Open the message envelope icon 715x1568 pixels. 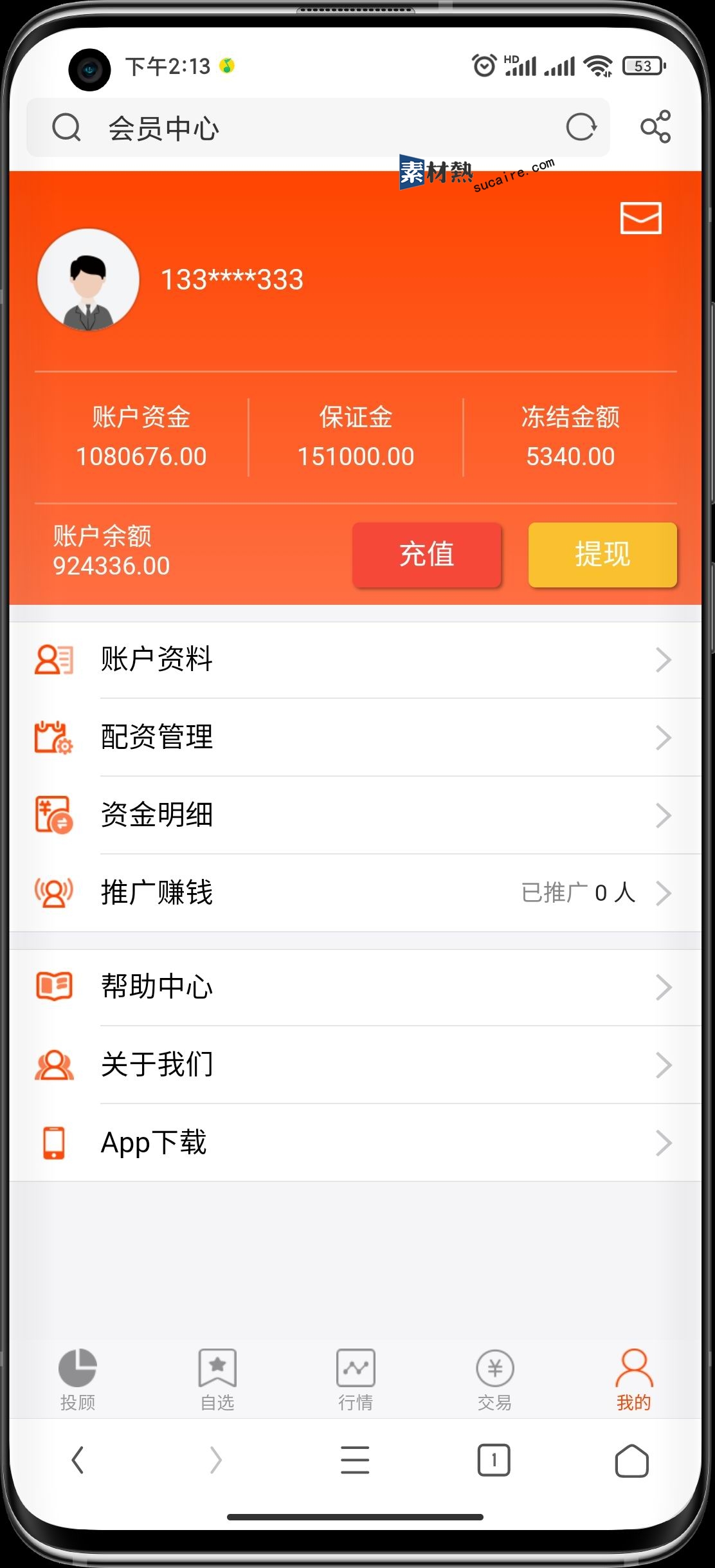[640, 218]
